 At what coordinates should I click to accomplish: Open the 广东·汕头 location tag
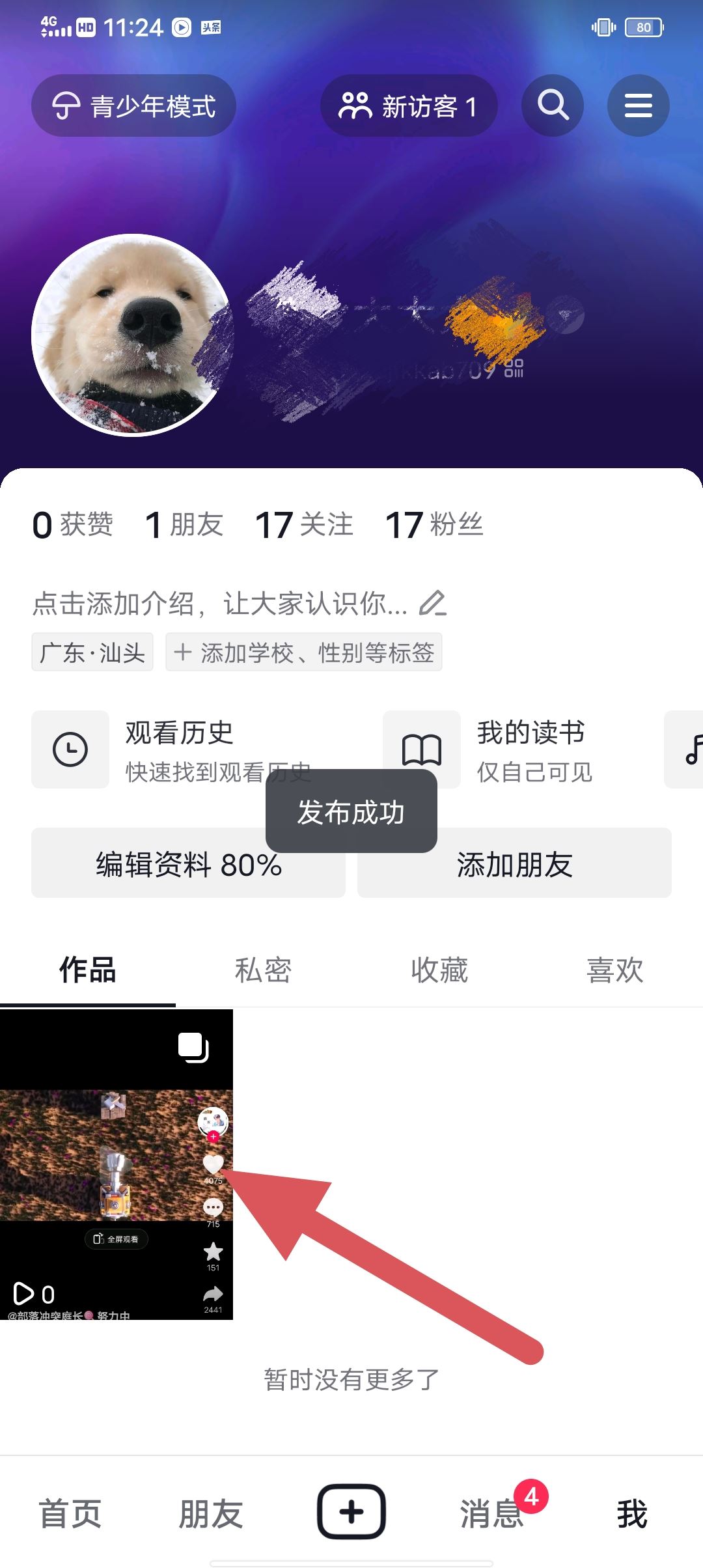(x=92, y=652)
